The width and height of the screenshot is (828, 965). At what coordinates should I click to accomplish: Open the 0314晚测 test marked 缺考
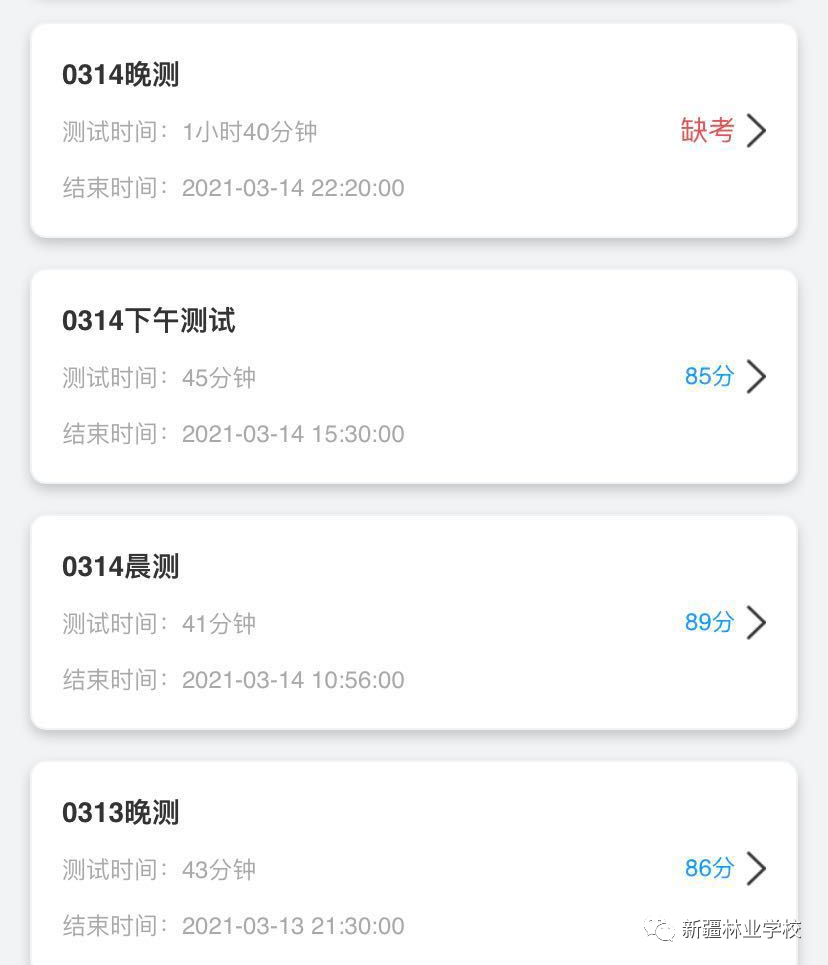[414, 131]
